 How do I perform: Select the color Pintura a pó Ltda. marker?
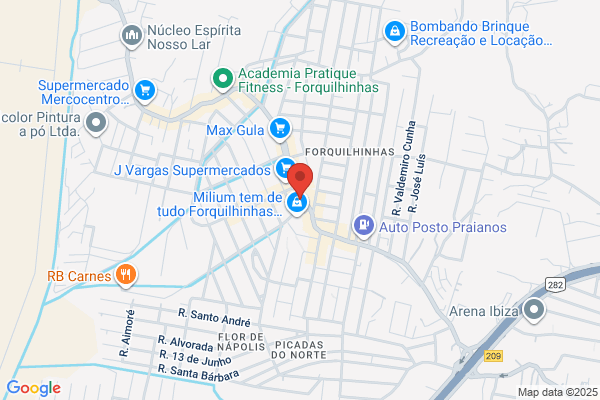coord(96,124)
